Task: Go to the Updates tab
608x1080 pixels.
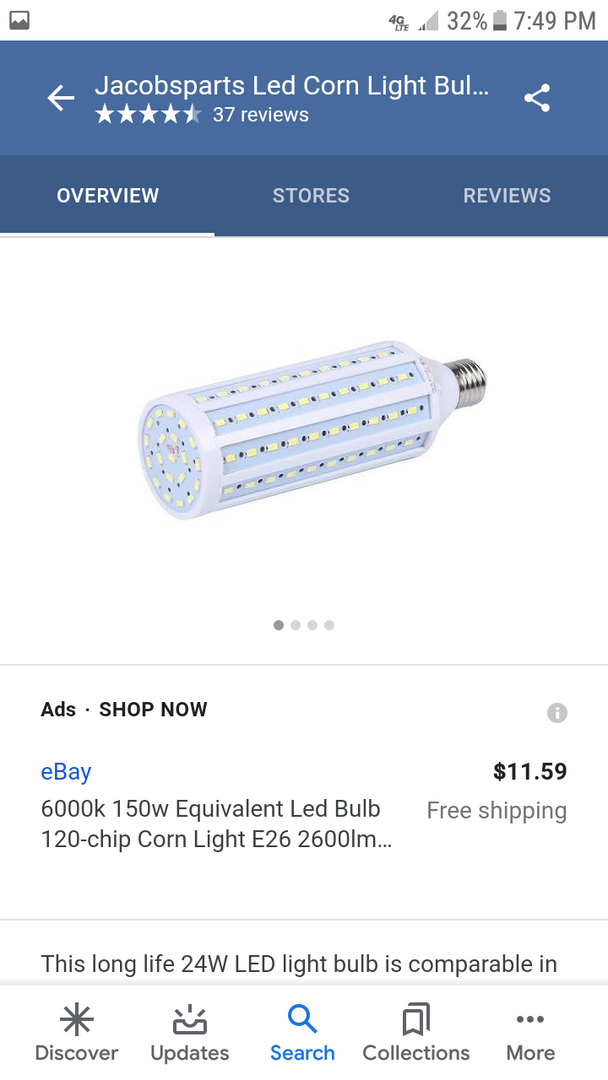Action: click(x=189, y=1034)
